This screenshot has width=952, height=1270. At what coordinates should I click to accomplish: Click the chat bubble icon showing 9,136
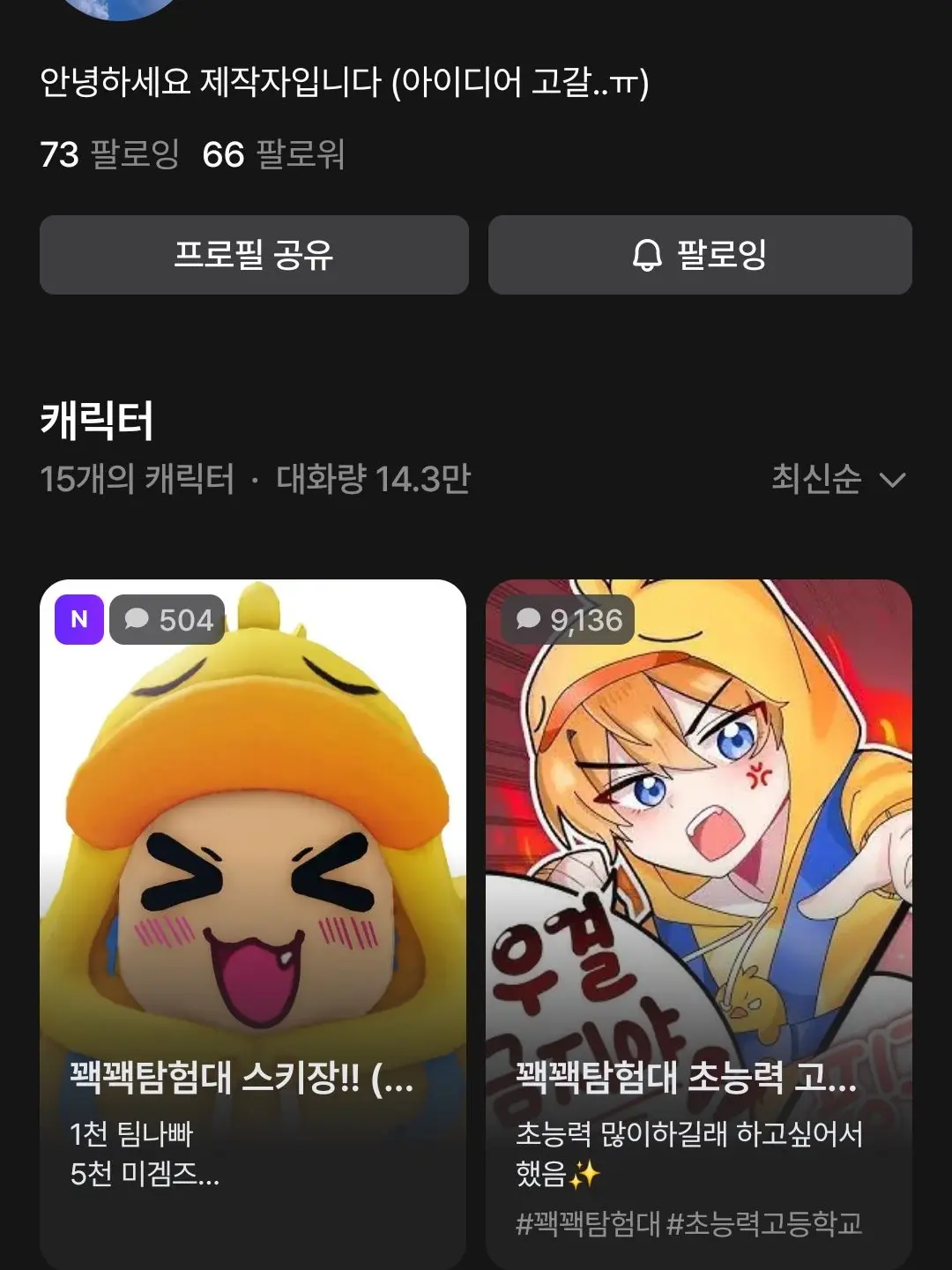[x=529, y=620]
